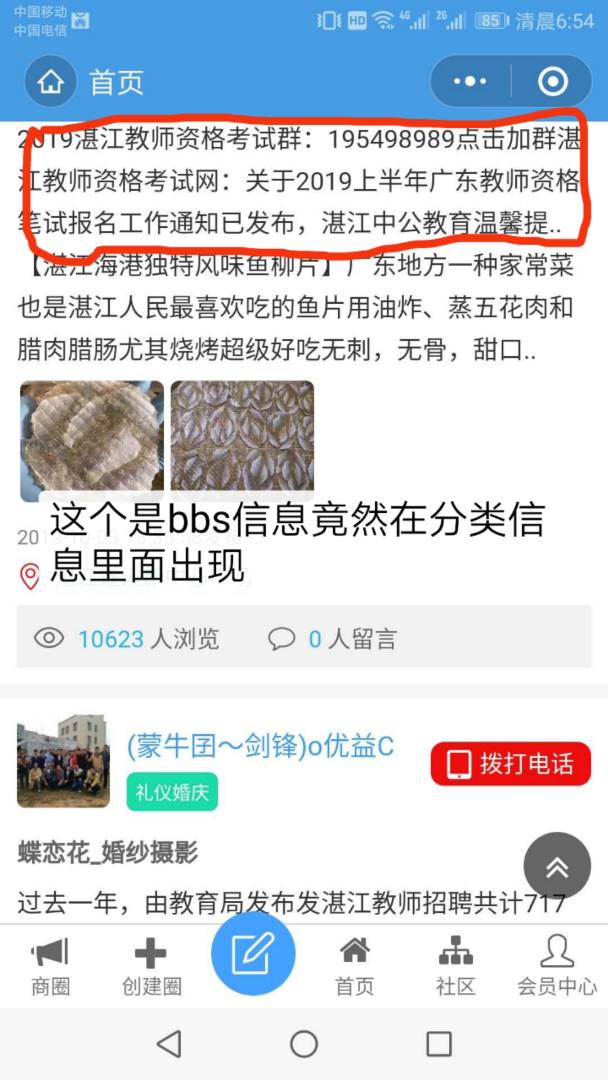Open the 礼仪婚庆 category tag

pyautogui.click(x=172, y=791)
